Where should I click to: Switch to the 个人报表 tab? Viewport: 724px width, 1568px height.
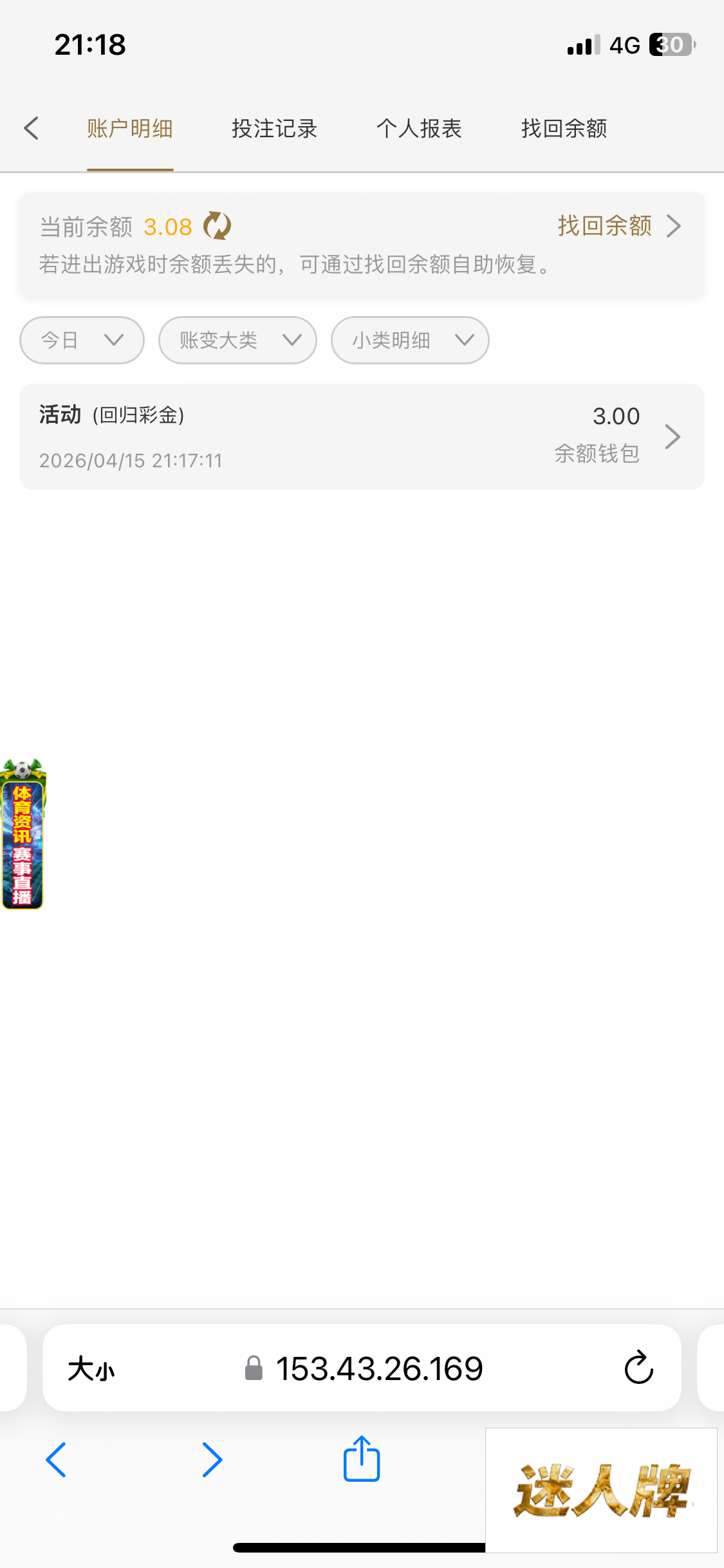click(x=419, y=129)
